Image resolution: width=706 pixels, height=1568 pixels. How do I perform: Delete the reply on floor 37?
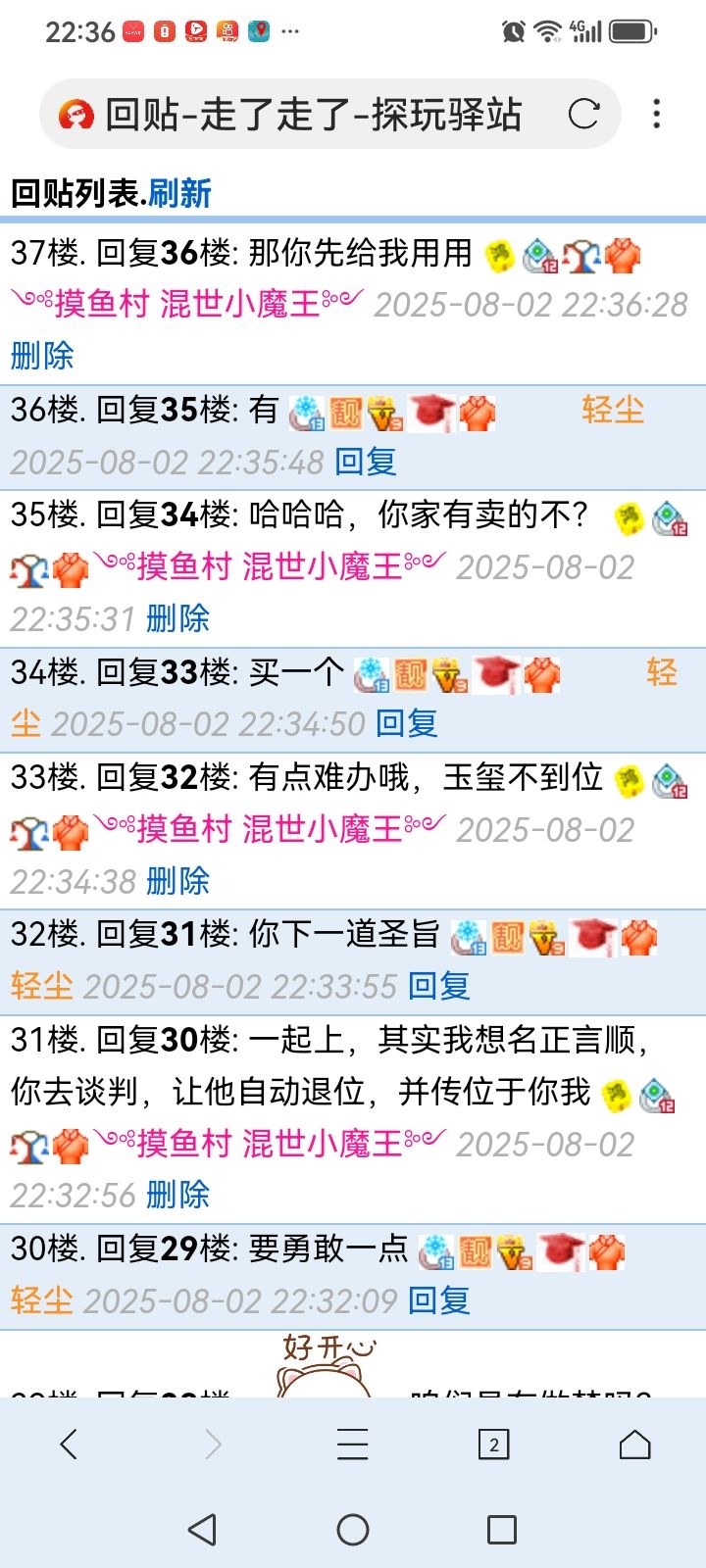tap(42, 355)
